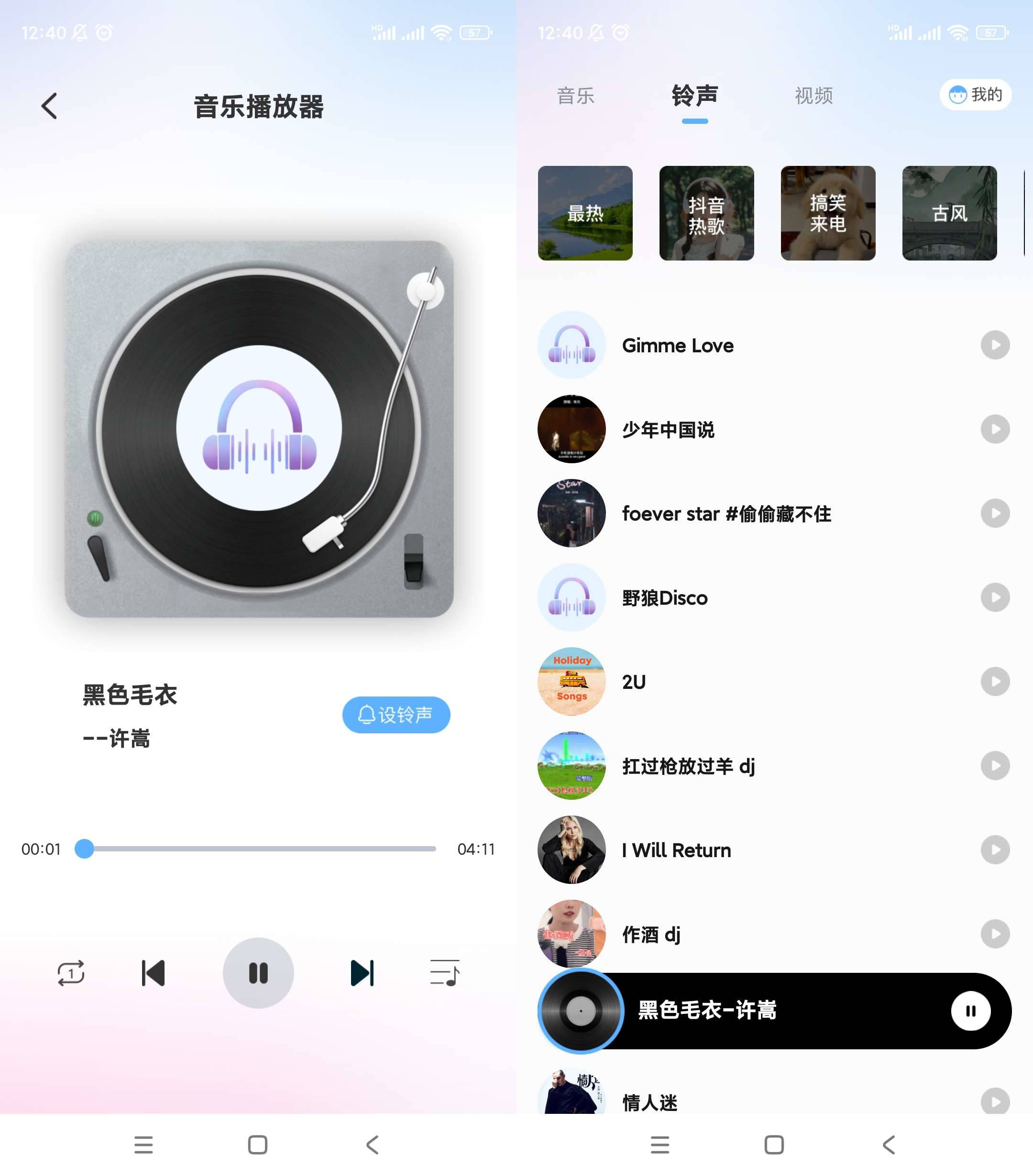Viewport: 1033px width, 1176px height.
Task: Switch to the 音乐 tab
Action: [575, 96]
